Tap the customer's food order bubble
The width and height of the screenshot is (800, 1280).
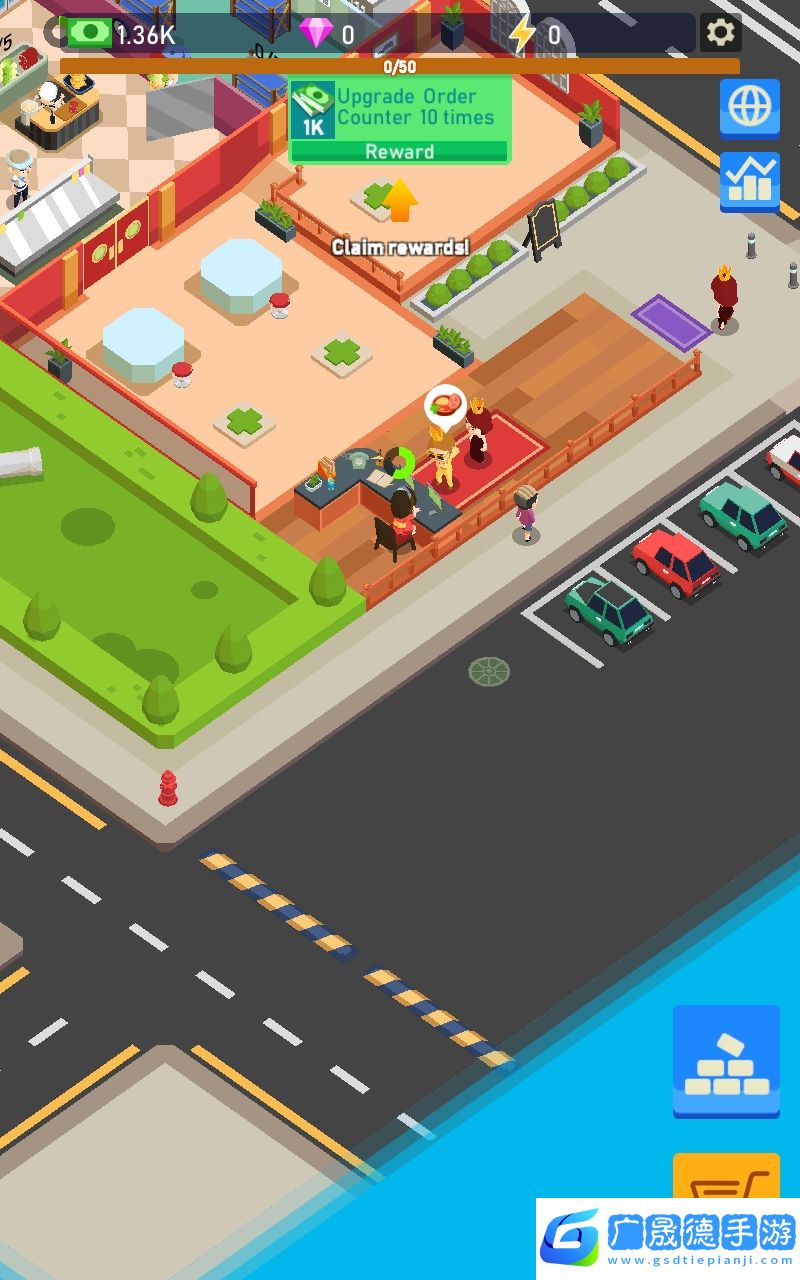(445, 406)
